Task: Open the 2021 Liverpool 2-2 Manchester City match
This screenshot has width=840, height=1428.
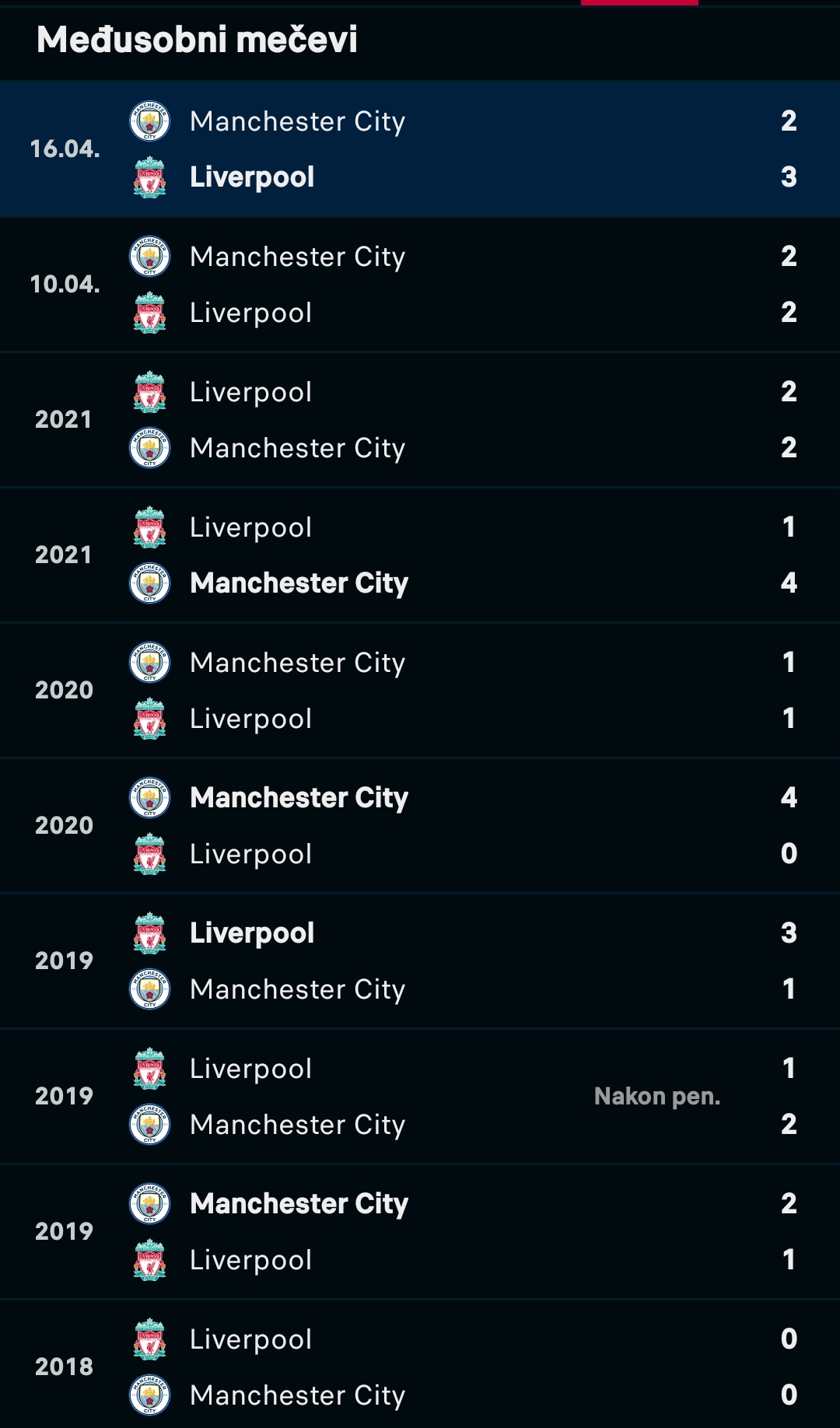Action: [x=420, y=419]
